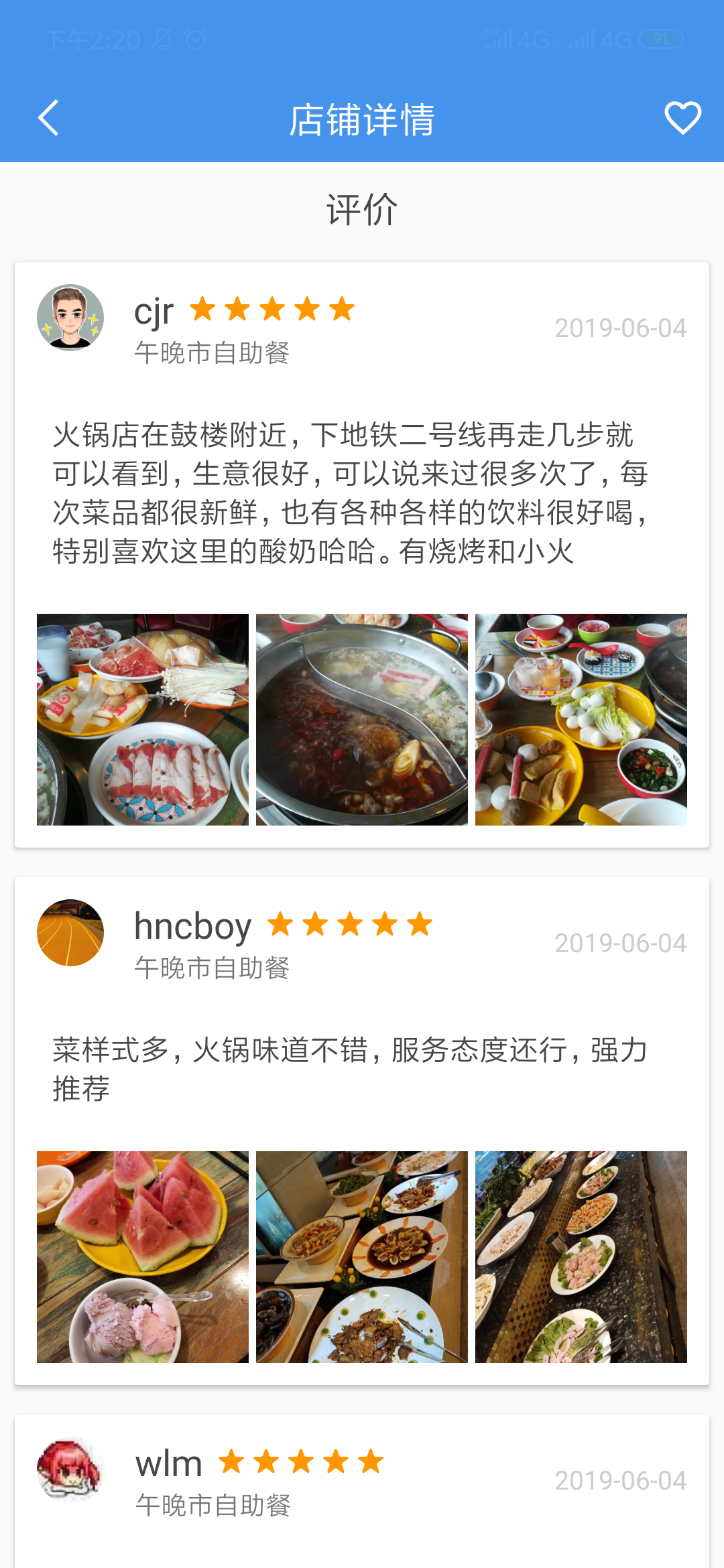Image resolution: width=724 pixels, height=1568 pixels.
Task: View hncboy's photo of buffet dishes on wooden counter
Action: pyautogui.click(x=362, y=1256)
